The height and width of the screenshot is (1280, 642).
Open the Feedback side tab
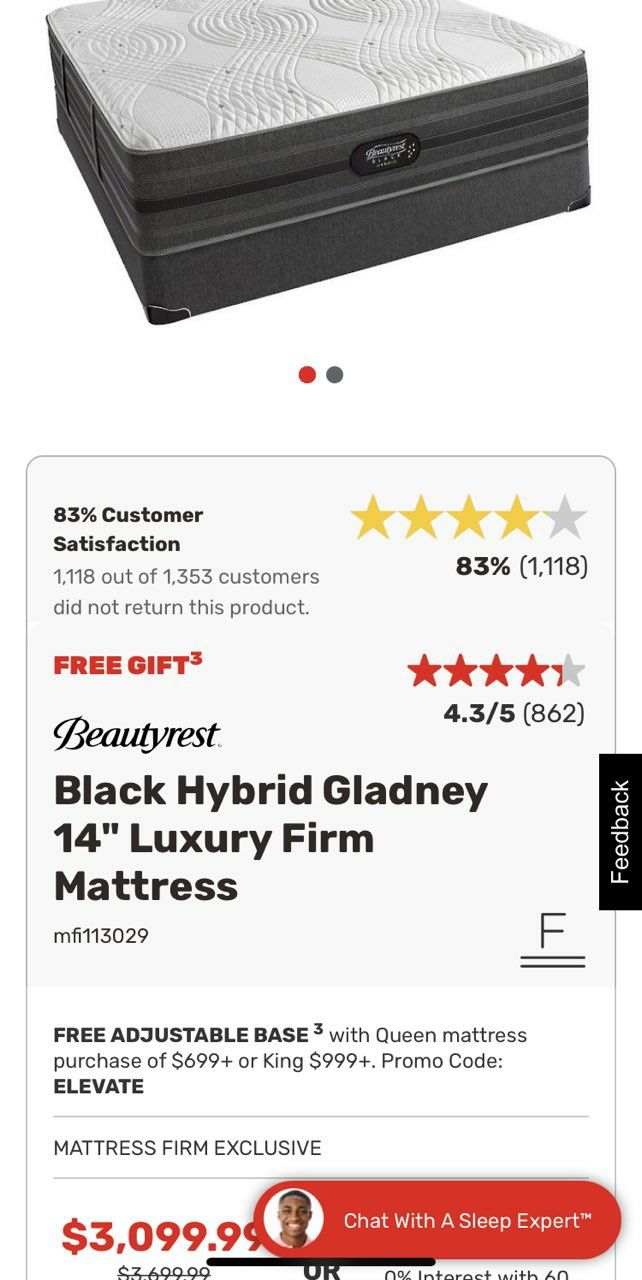click(x=620, y=832)
